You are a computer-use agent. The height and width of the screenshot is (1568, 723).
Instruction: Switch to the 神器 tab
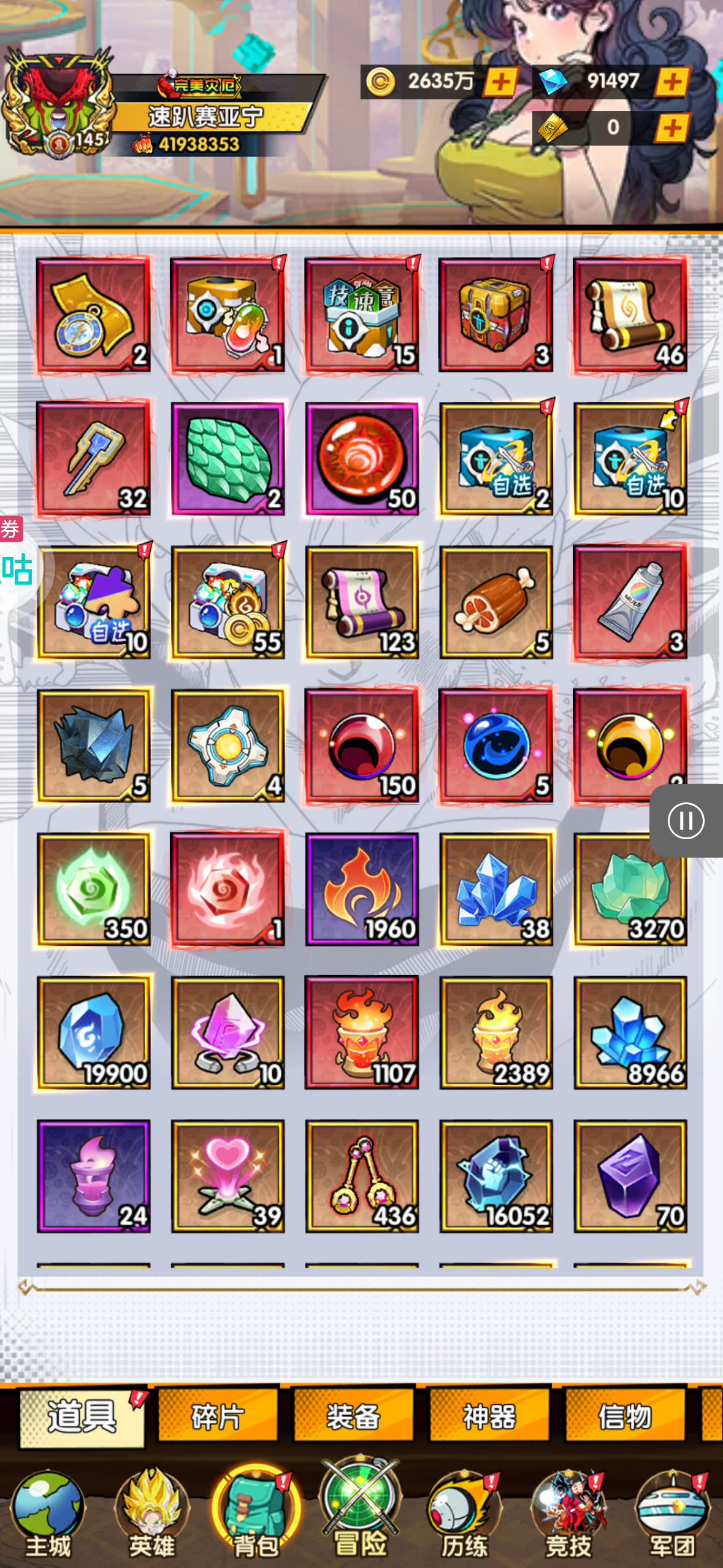point(489,1417)
